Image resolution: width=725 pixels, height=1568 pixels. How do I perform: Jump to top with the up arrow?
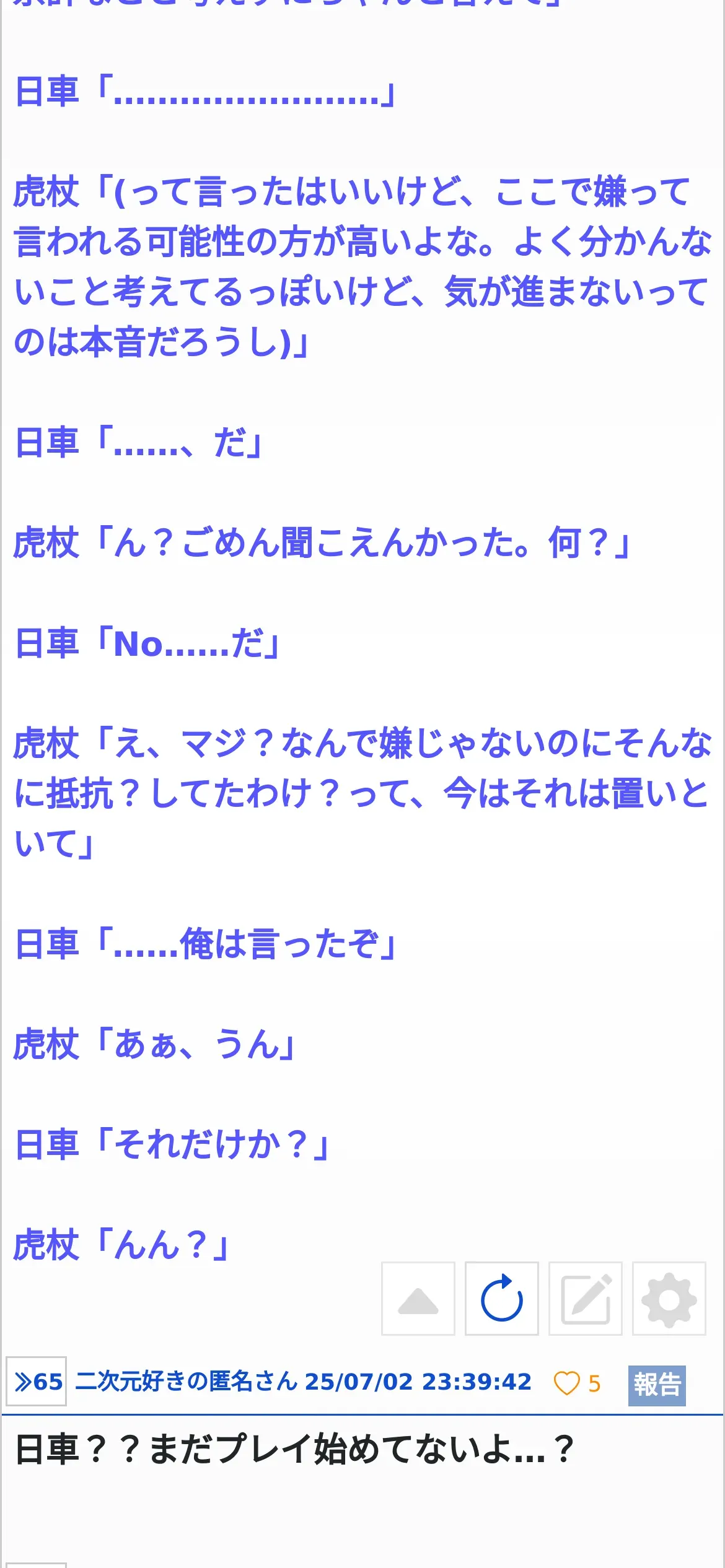coord(418,1299)
